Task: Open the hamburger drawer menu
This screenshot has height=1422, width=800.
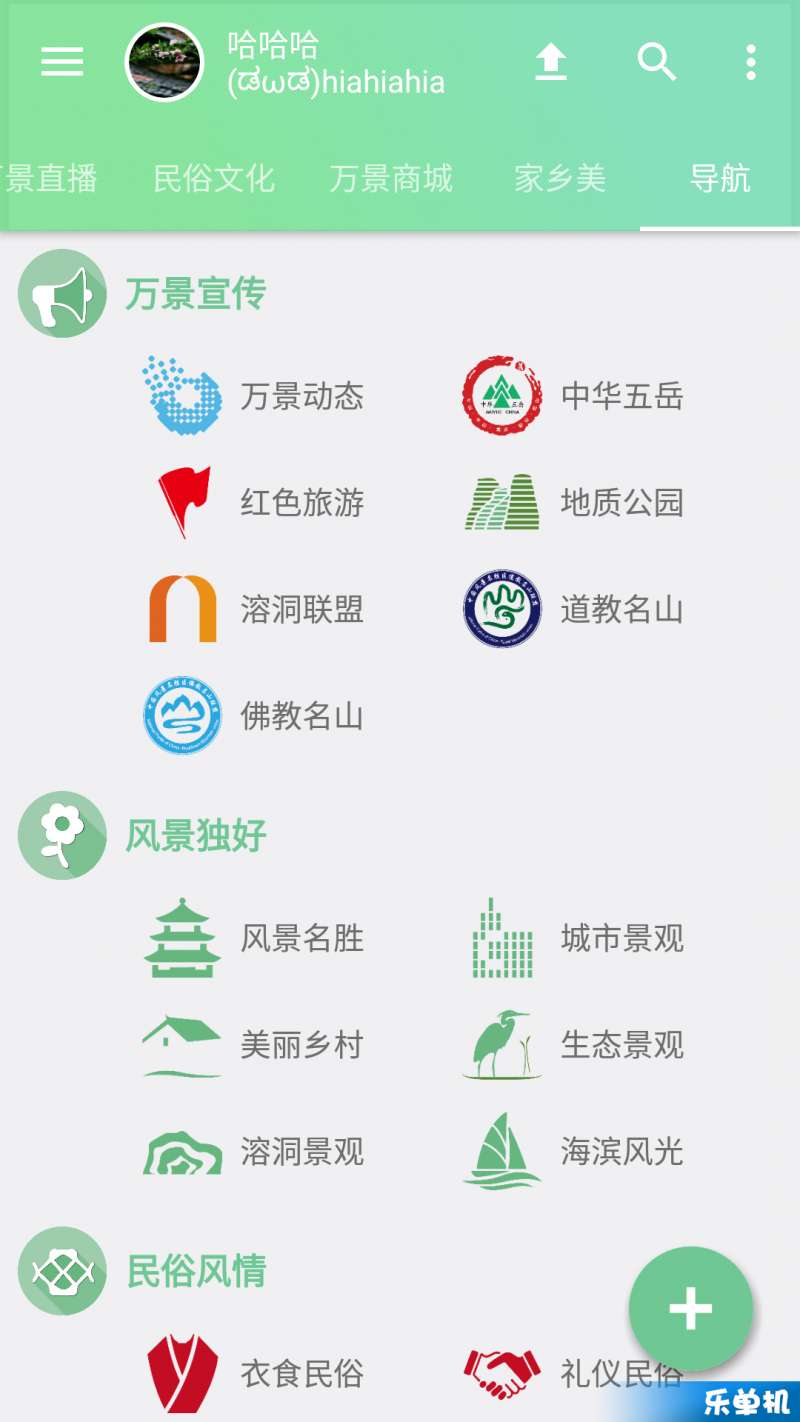Action: 62,62
